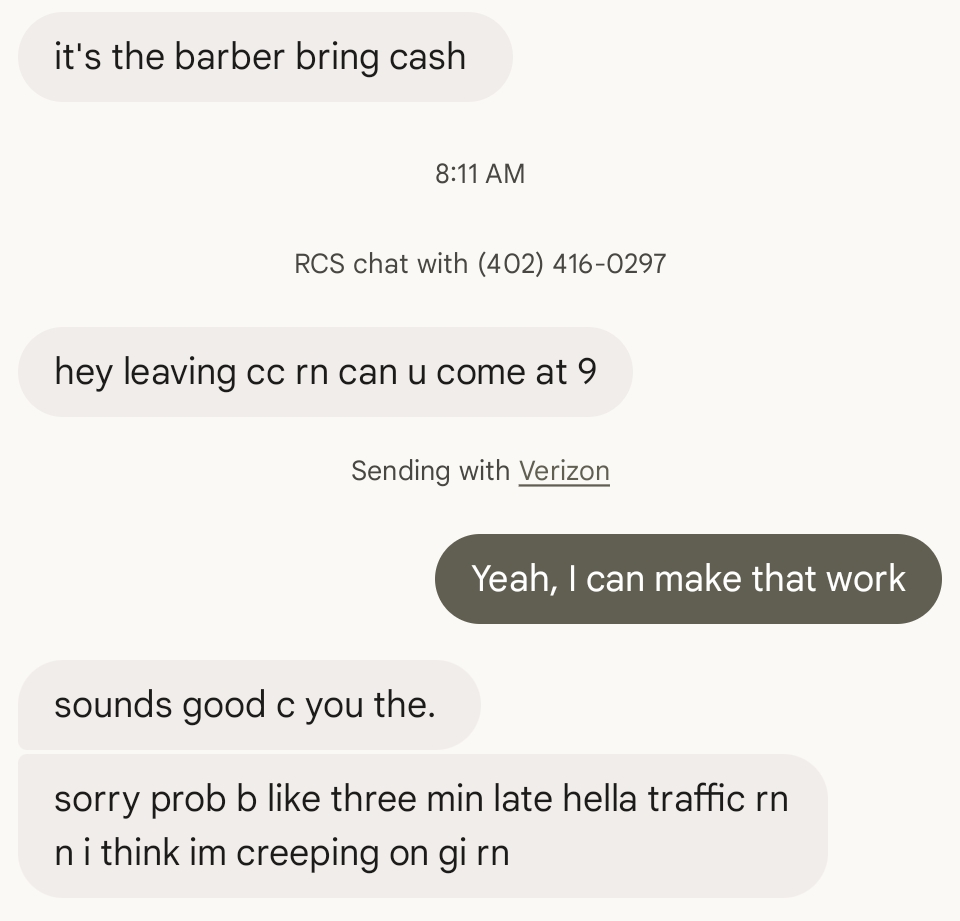The height and width of the screenshot is (921, 960).
Task: Open the underlined Verizon link
Action: (x=564, y=471)
